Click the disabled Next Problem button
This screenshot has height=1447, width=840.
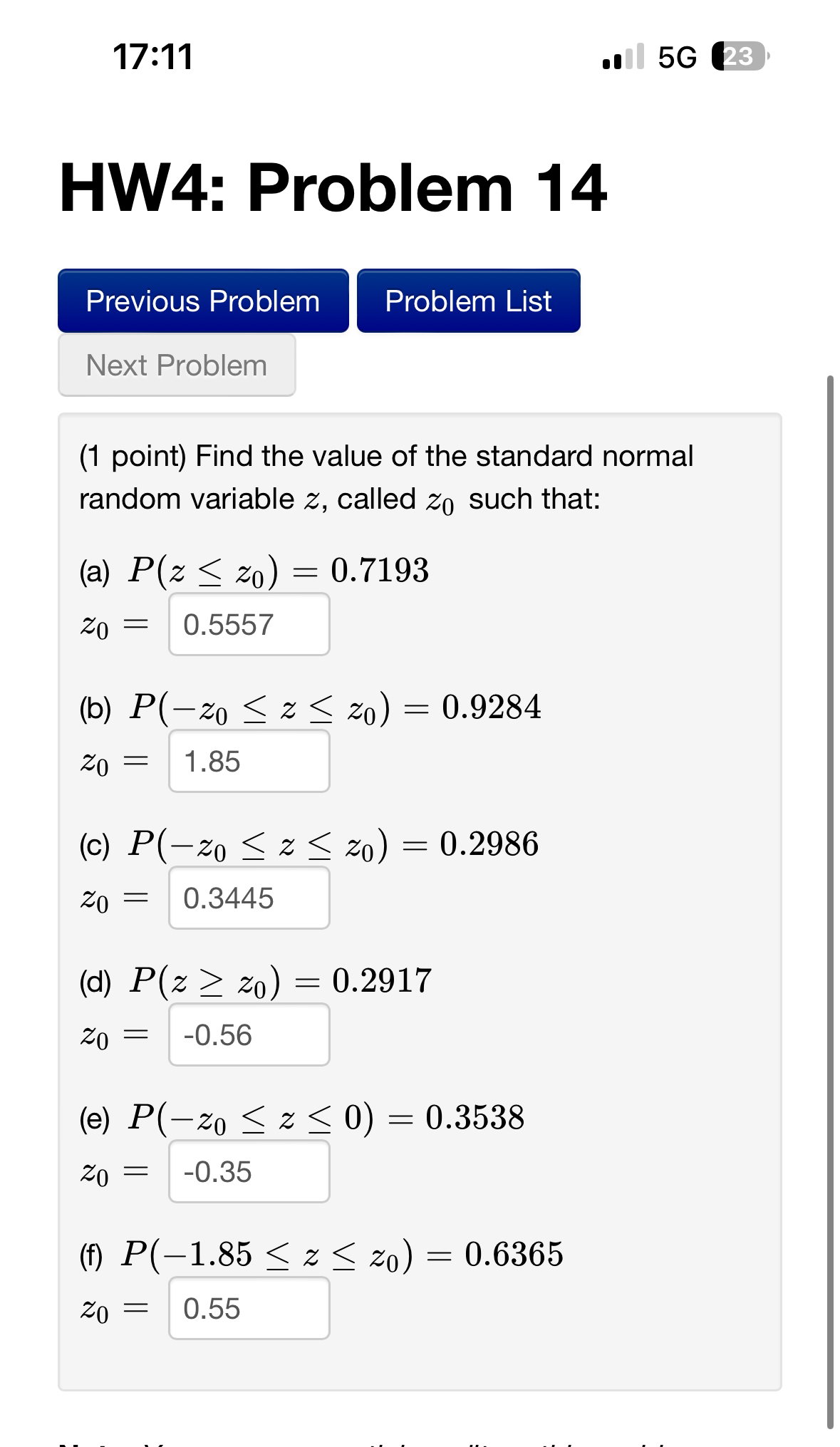click(x=175, y=365)
